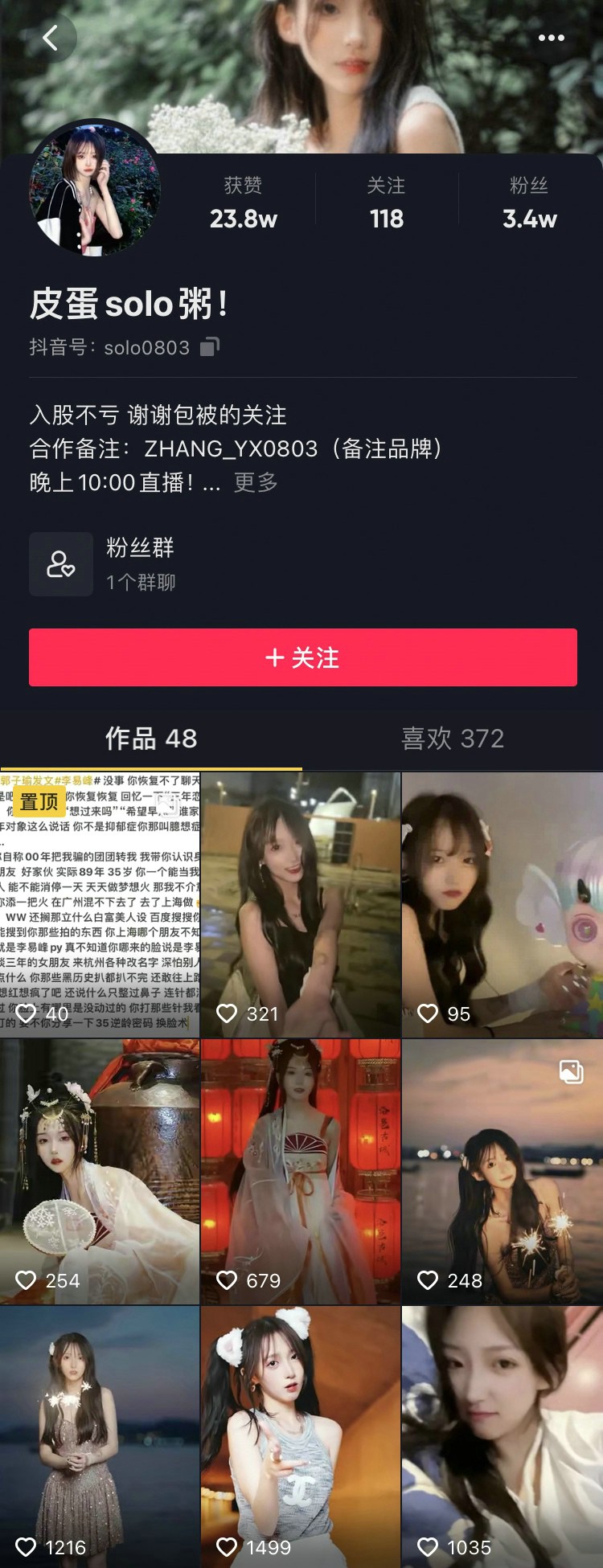Open the photo post with 248 likes

[x=502, y=1171]
